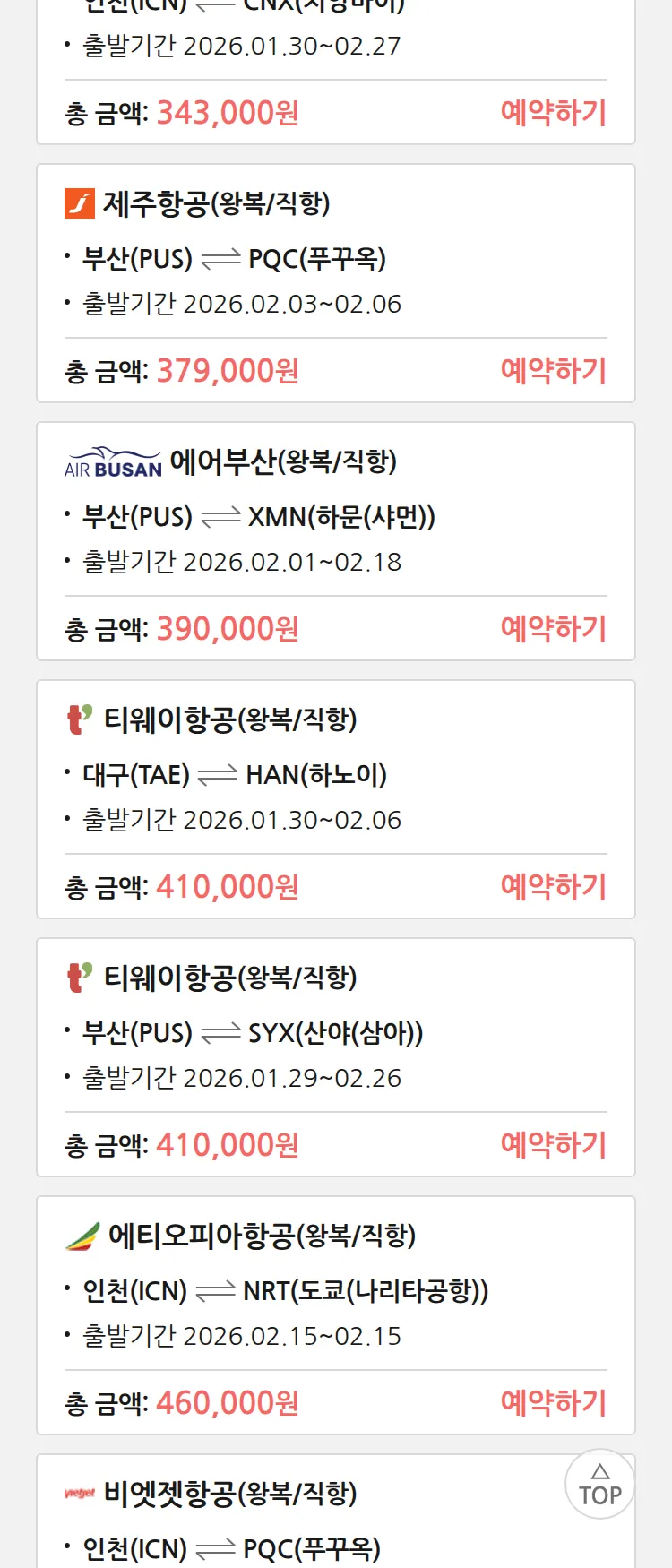Book the 제주항공 부산–푸꾸옥 flight

(x=553, y=371)
